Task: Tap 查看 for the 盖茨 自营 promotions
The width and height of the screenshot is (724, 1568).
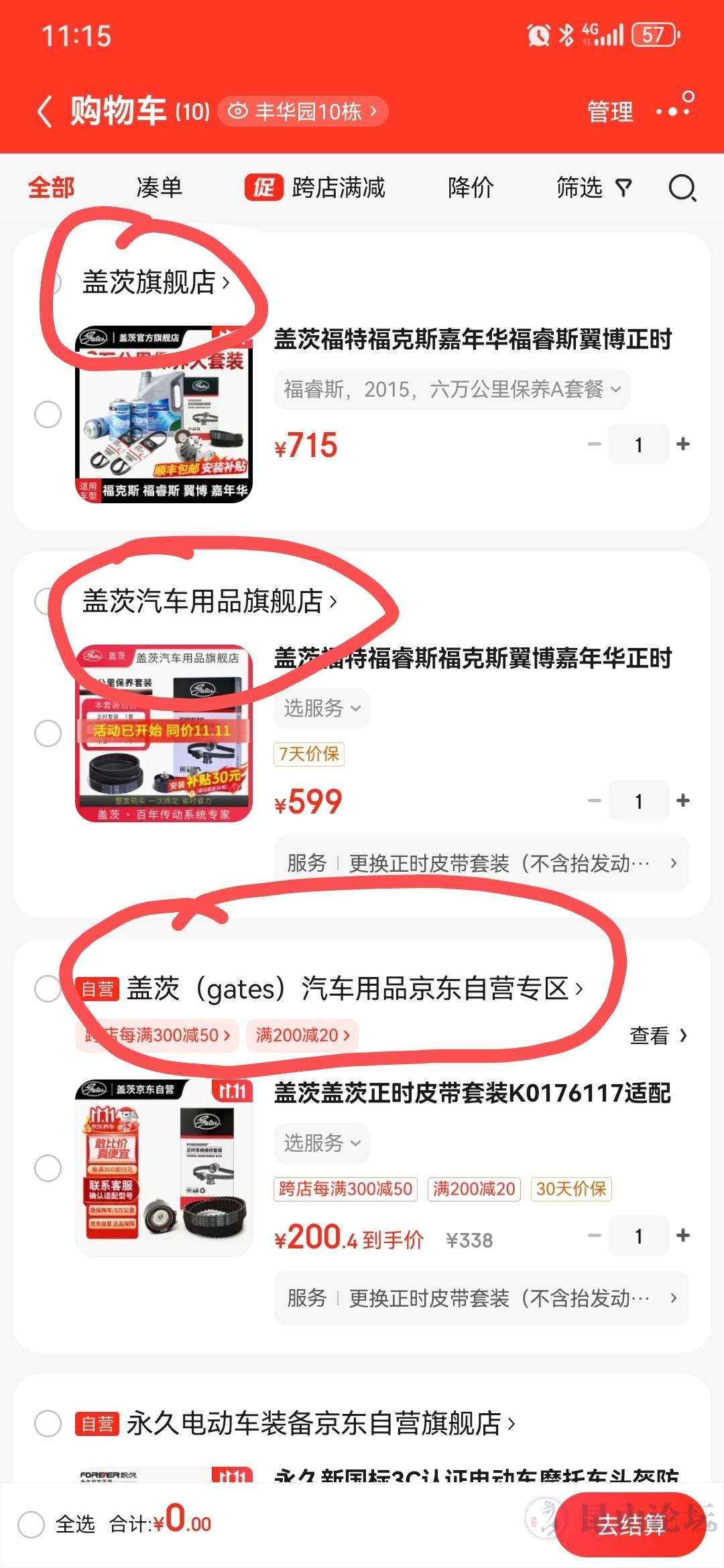Action: click(658, 1035)
